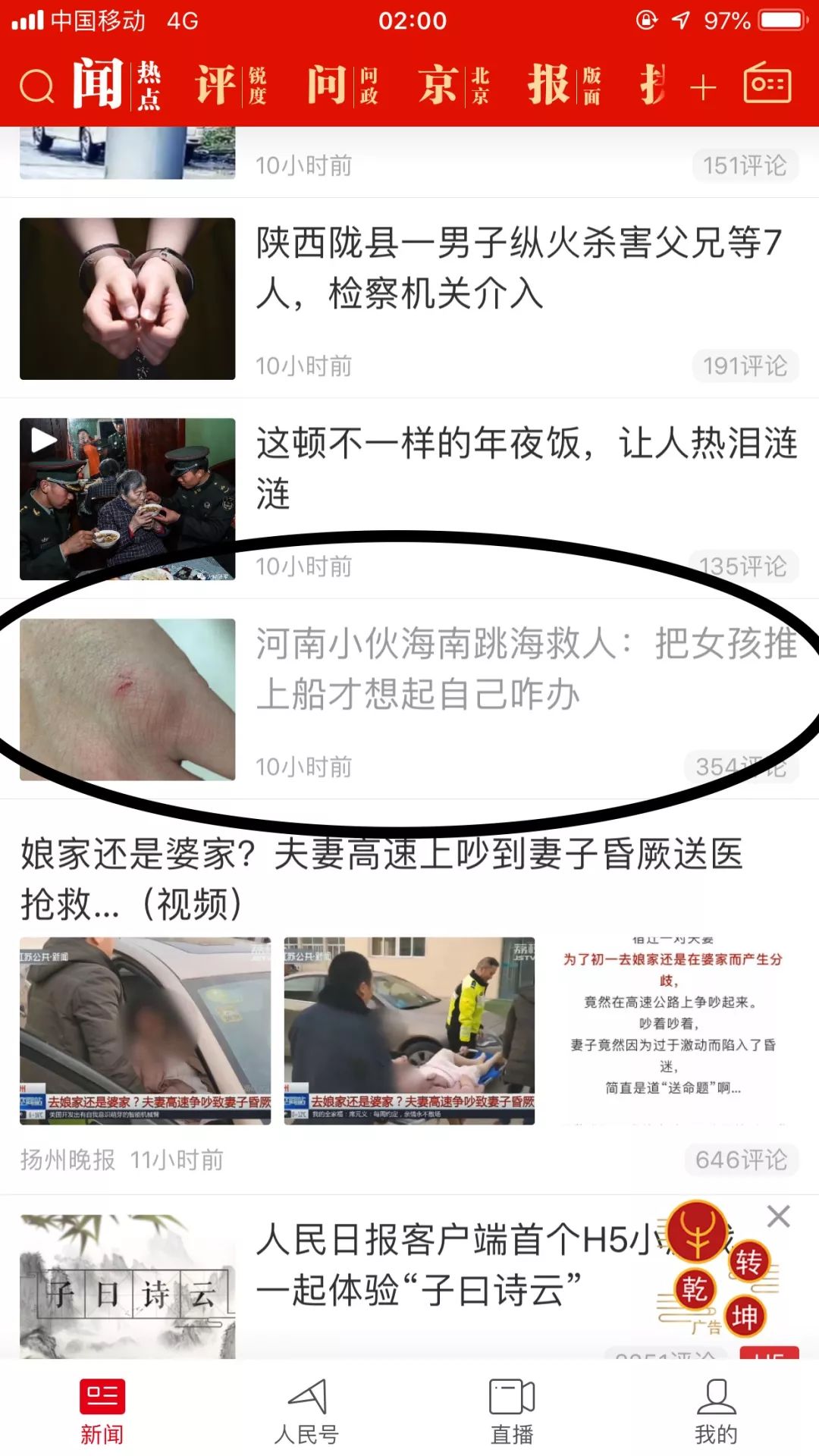Open article about 陕西陇县男子纵火
This screenshot has height=1456, width=819.
[x=518, y=268]
